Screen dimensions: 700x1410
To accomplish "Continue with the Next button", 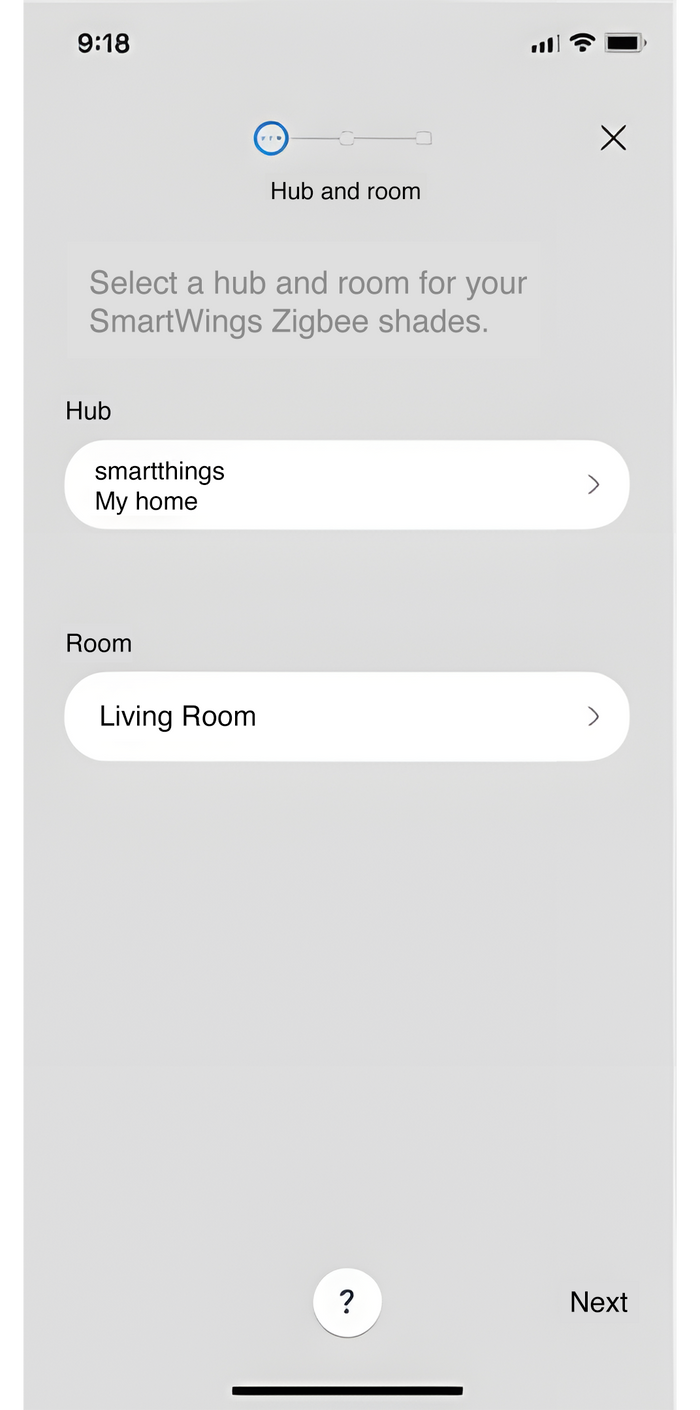I will 599,1302.
